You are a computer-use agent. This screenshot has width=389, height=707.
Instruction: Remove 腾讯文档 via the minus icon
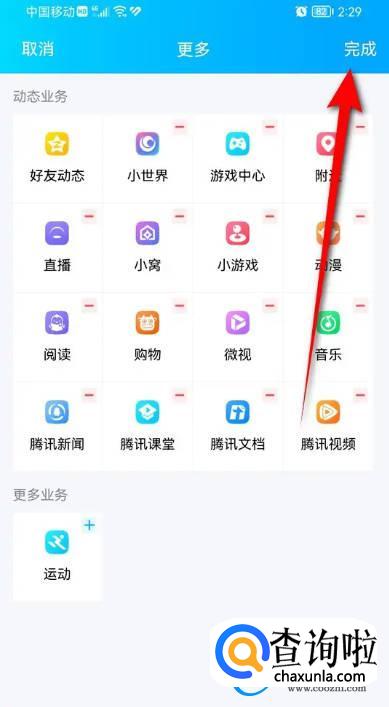(x=270, y=395)
